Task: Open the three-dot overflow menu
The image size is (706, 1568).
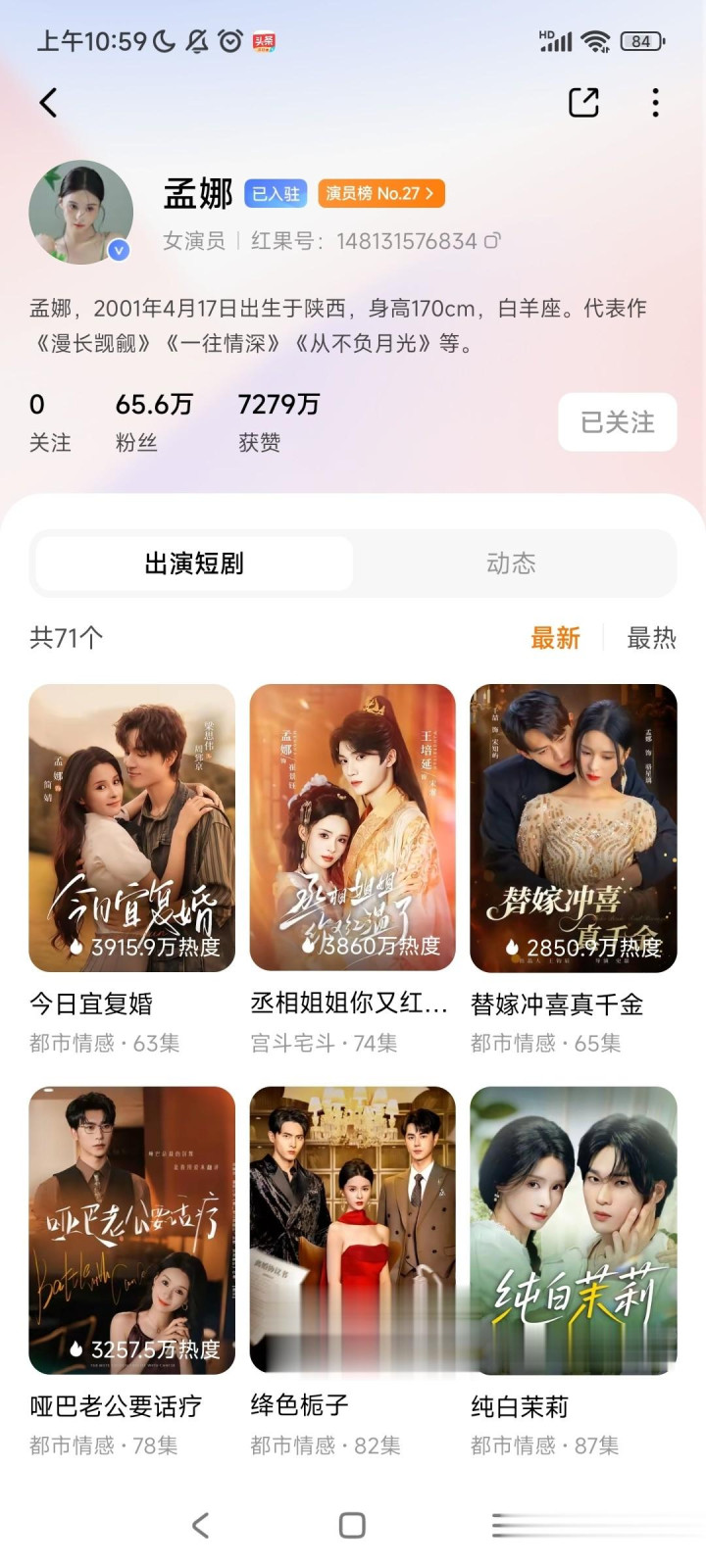Action: 655,103
